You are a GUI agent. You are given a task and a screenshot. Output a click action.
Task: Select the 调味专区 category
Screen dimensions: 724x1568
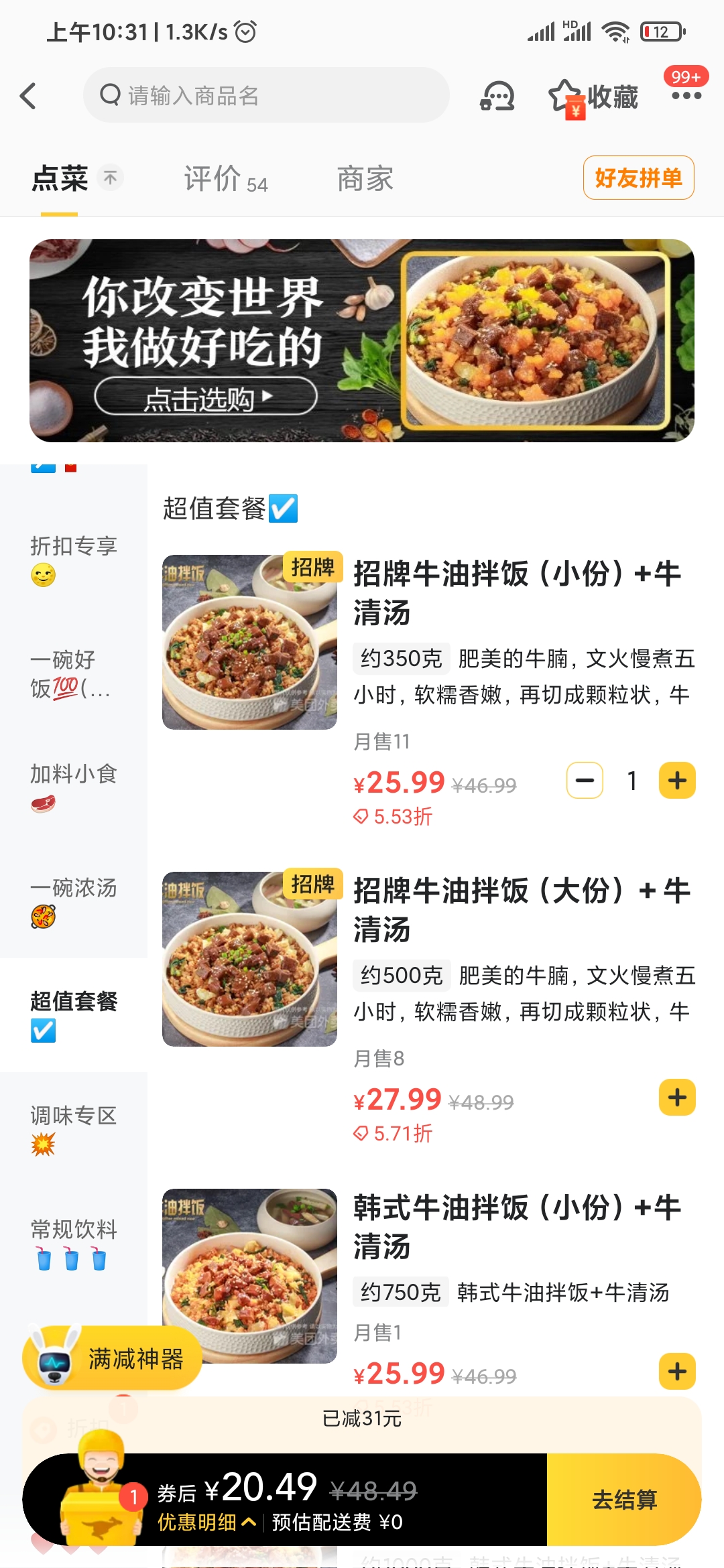tap(73, 1128)
